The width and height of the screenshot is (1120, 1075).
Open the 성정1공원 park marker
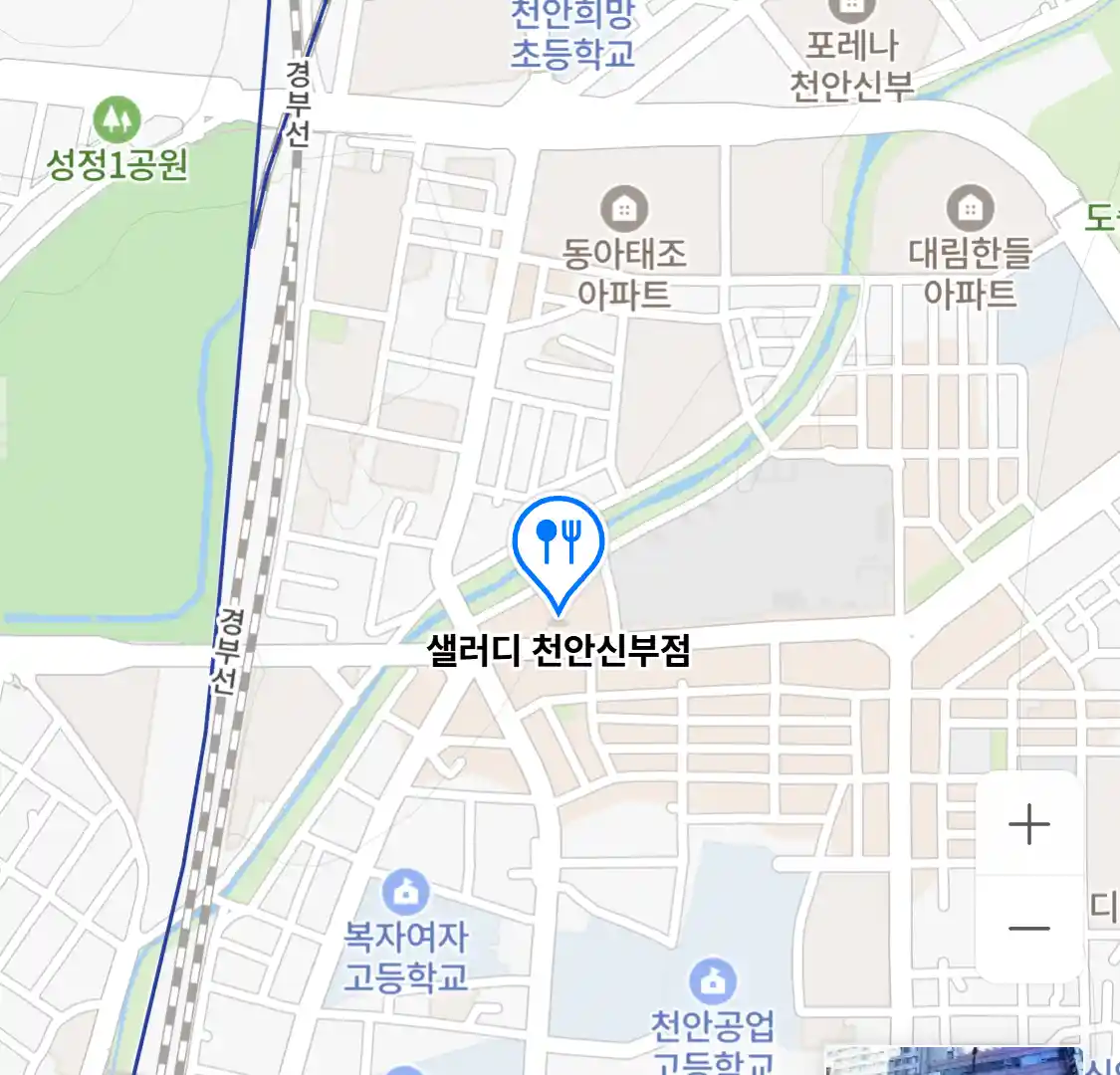pos(117,120)
